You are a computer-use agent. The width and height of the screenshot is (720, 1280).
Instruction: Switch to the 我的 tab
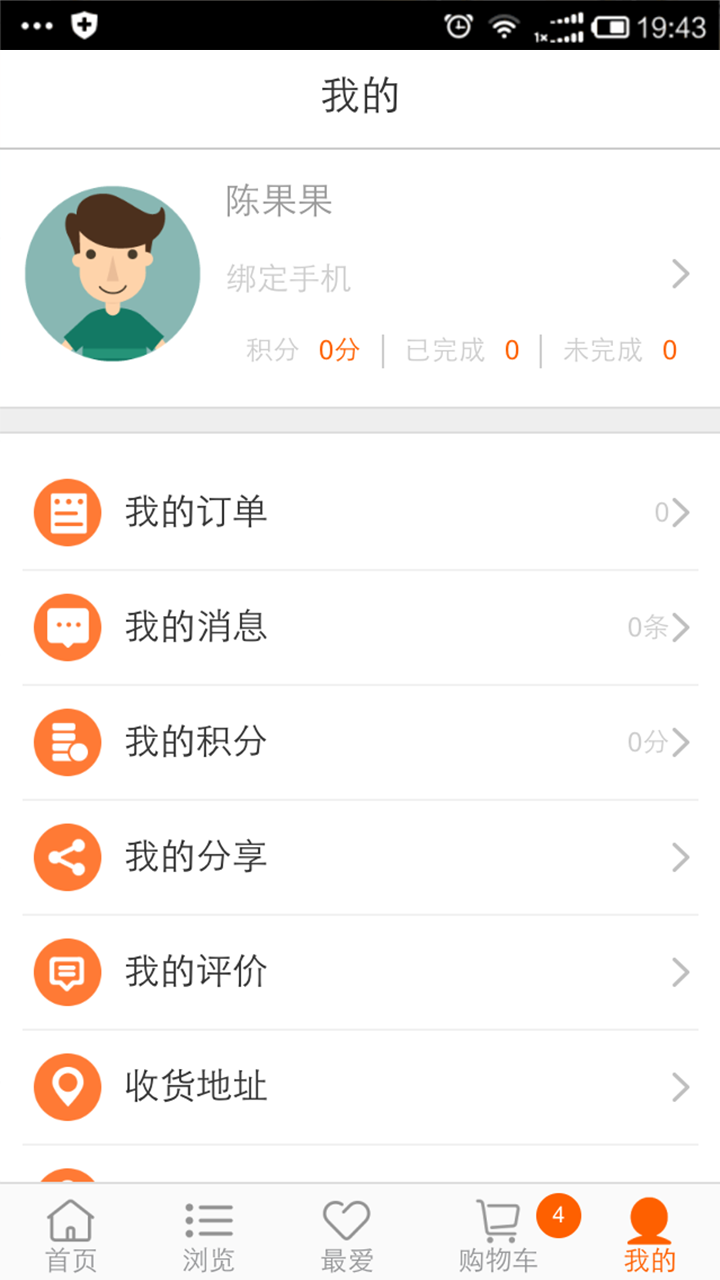pyautogui.click(x=648, y=1232)
